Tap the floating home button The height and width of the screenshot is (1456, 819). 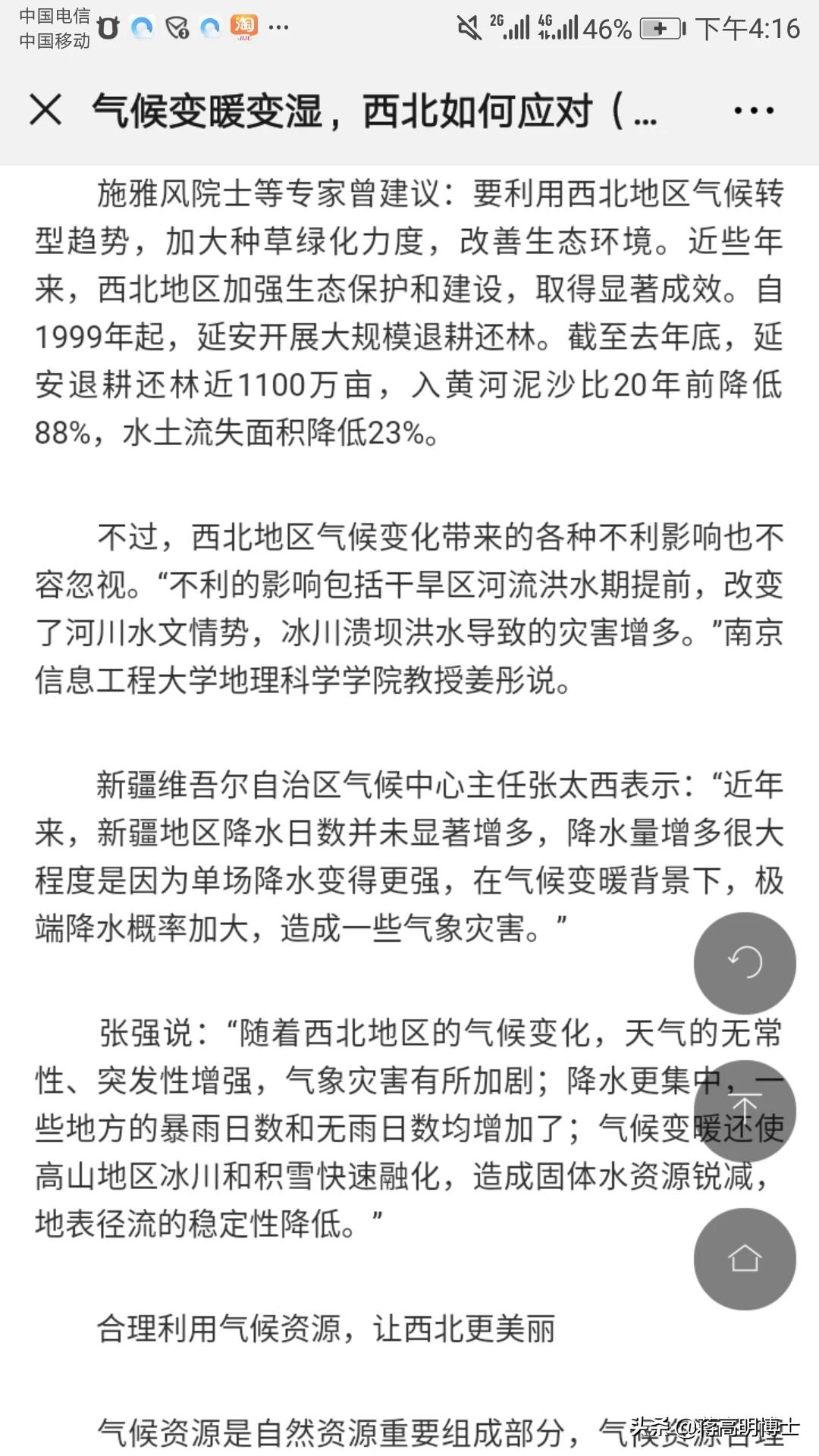pos(745,1259)
